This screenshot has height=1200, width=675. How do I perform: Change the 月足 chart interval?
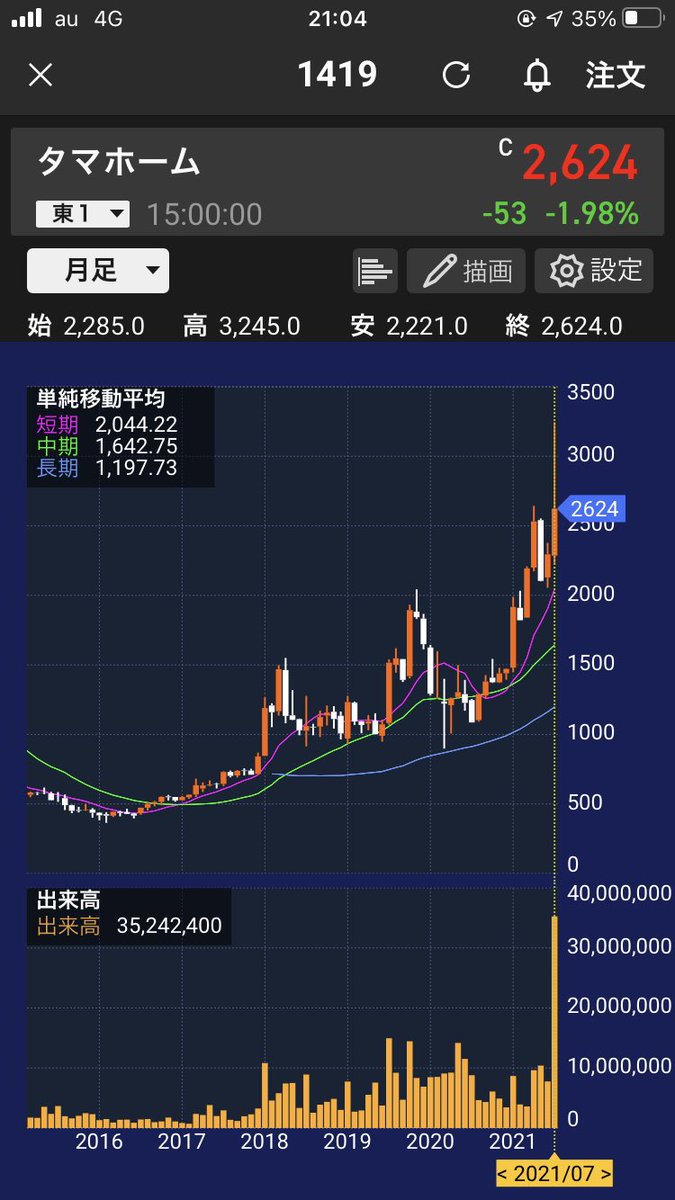click(x=97, y=270)
